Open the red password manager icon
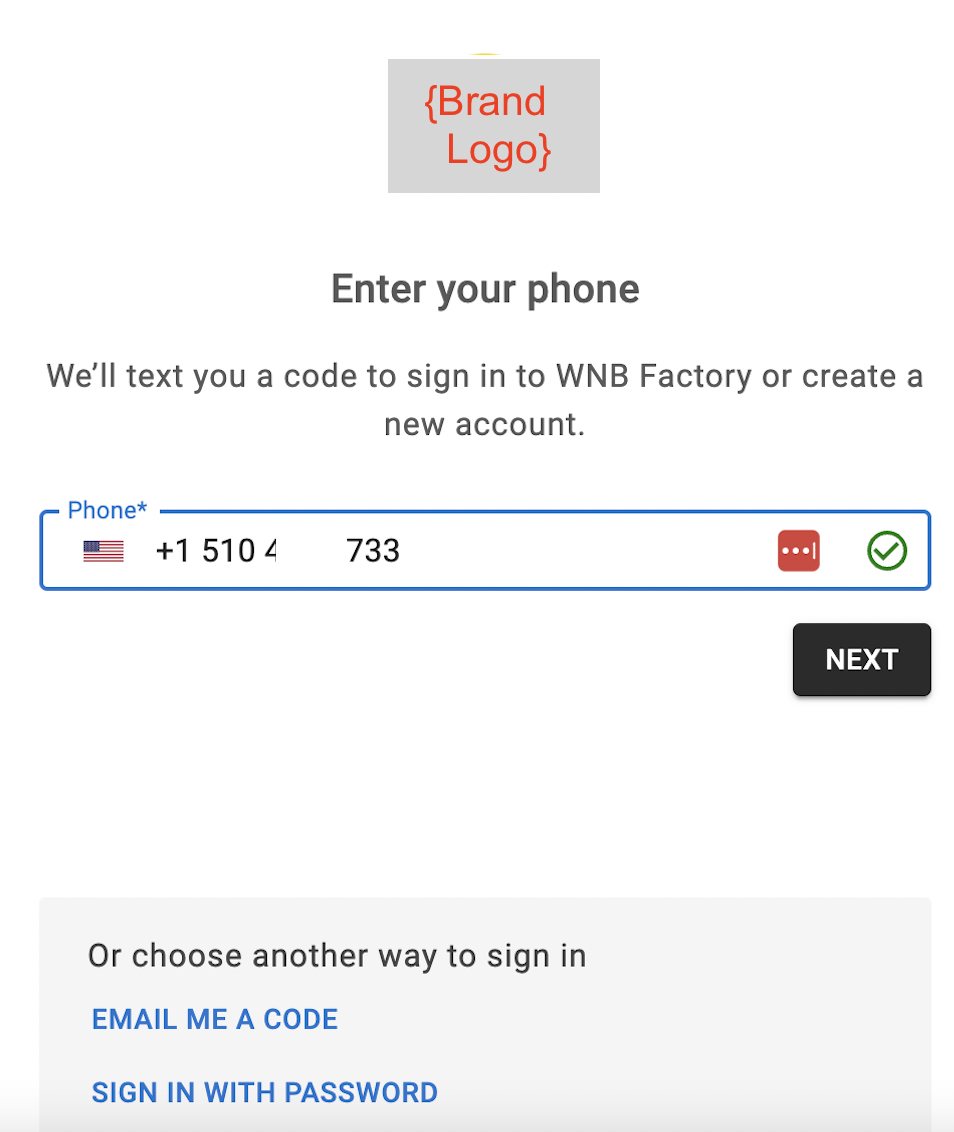954x1132 pixels. pyautogui.click(x=798, y=551)
